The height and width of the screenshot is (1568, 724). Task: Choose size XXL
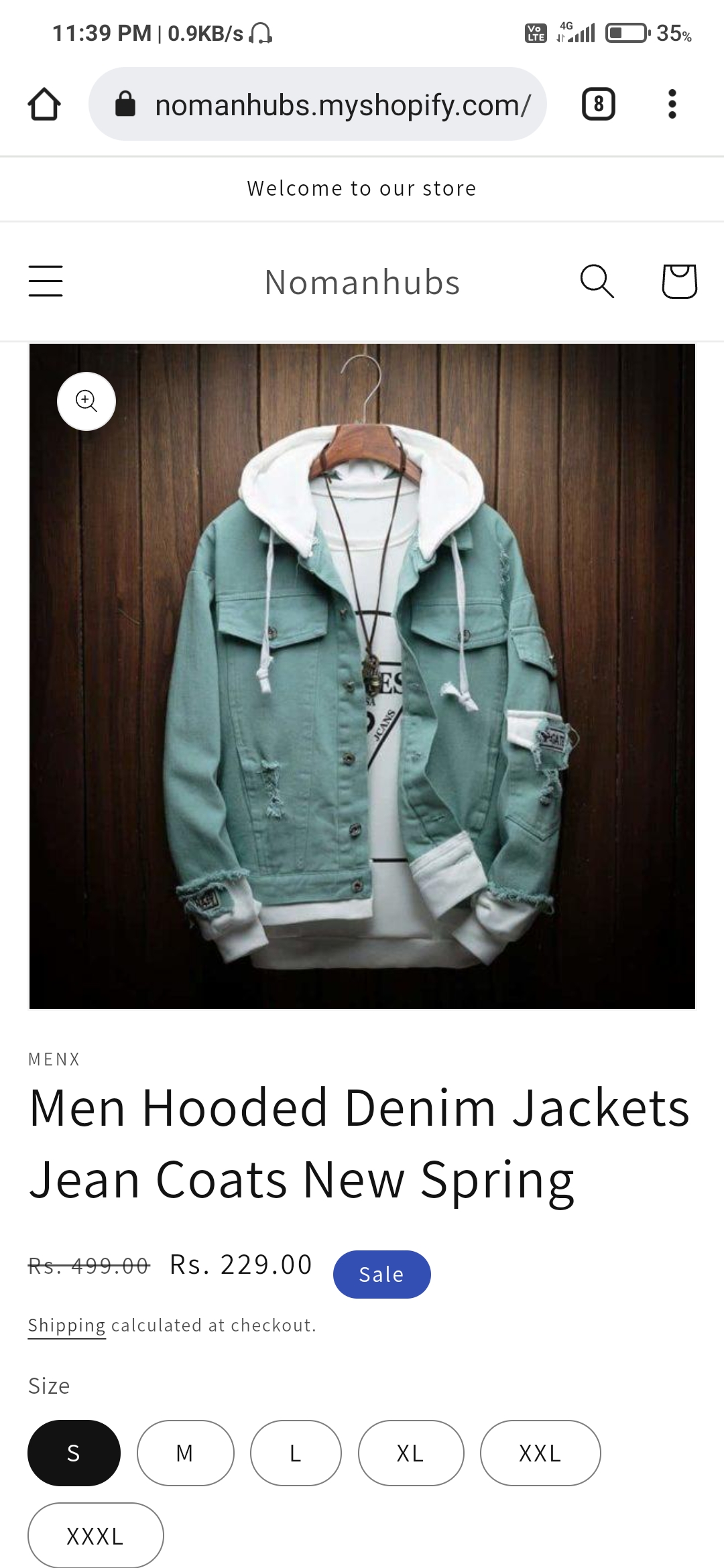(540, 1453)
